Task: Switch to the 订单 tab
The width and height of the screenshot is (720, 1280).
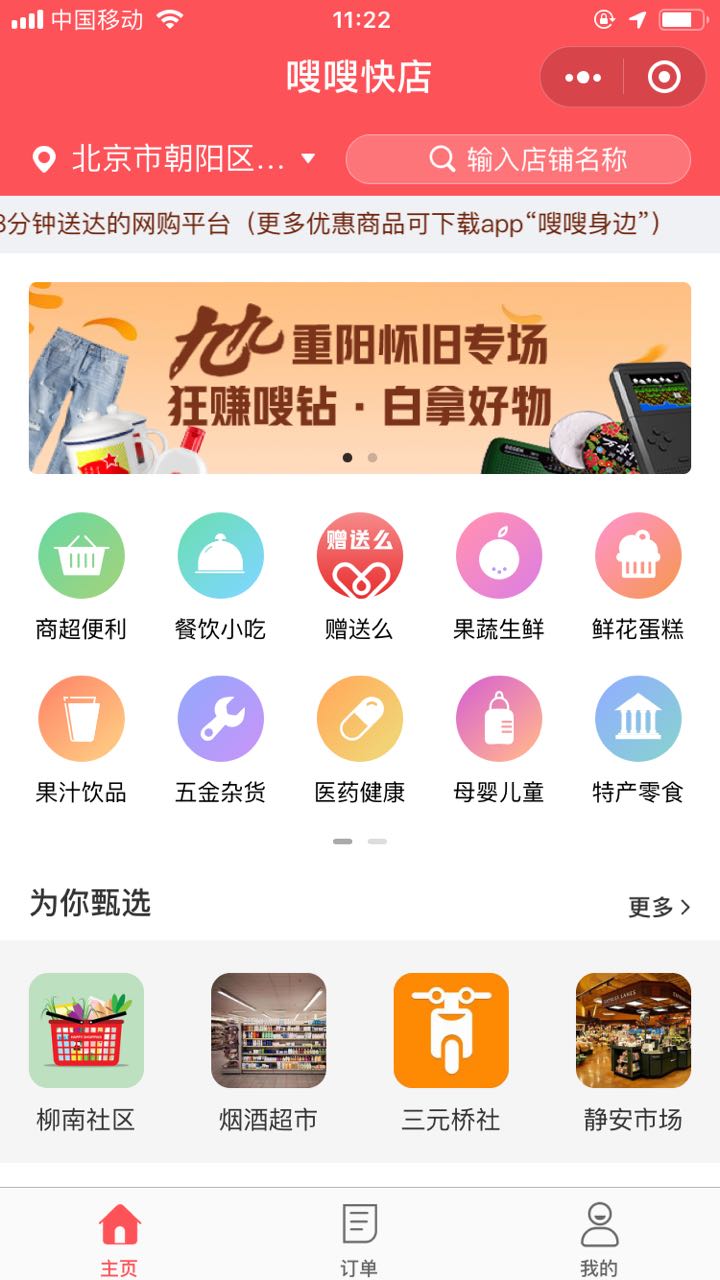Action: pos(359,1239)
